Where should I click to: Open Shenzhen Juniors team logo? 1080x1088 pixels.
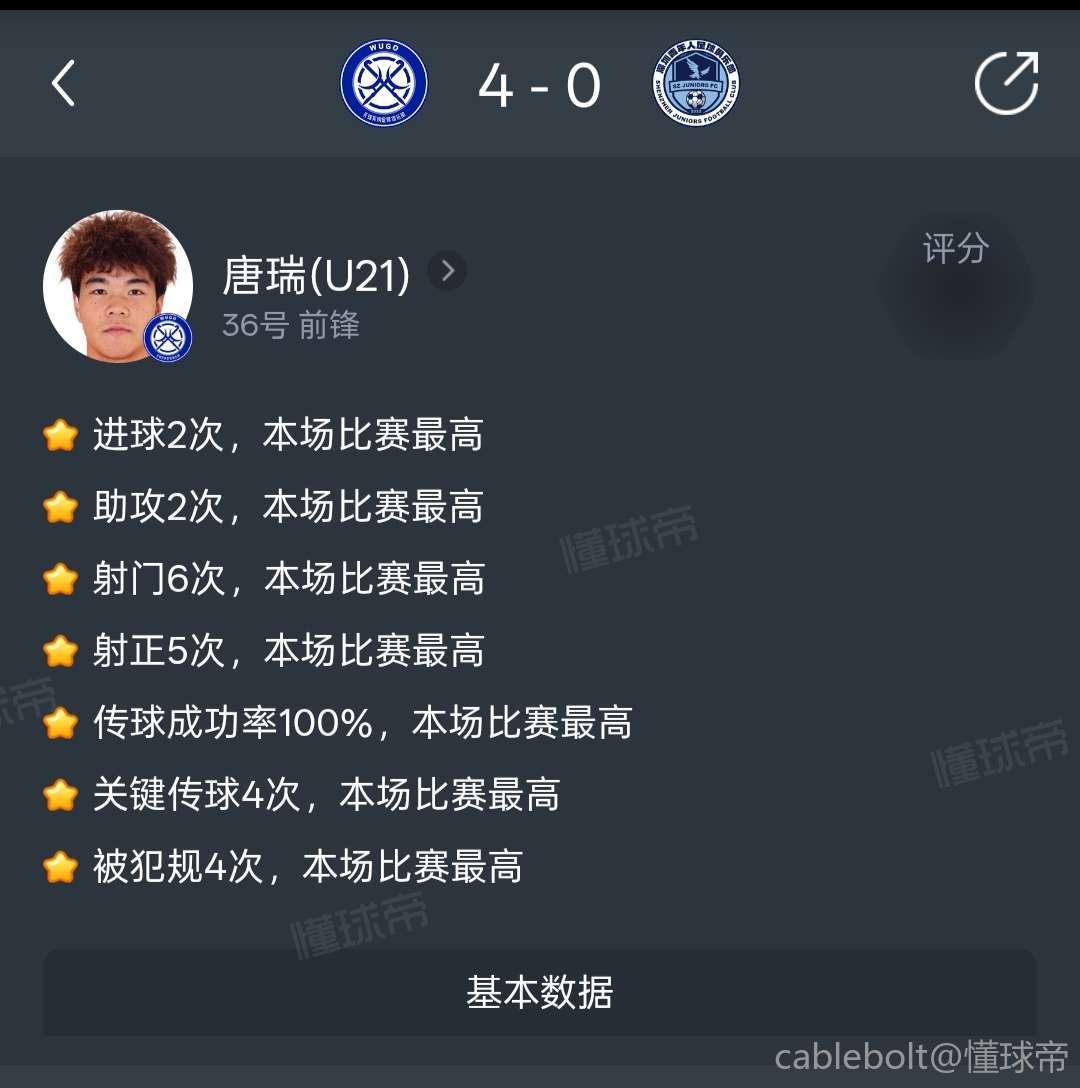point(695,83)
